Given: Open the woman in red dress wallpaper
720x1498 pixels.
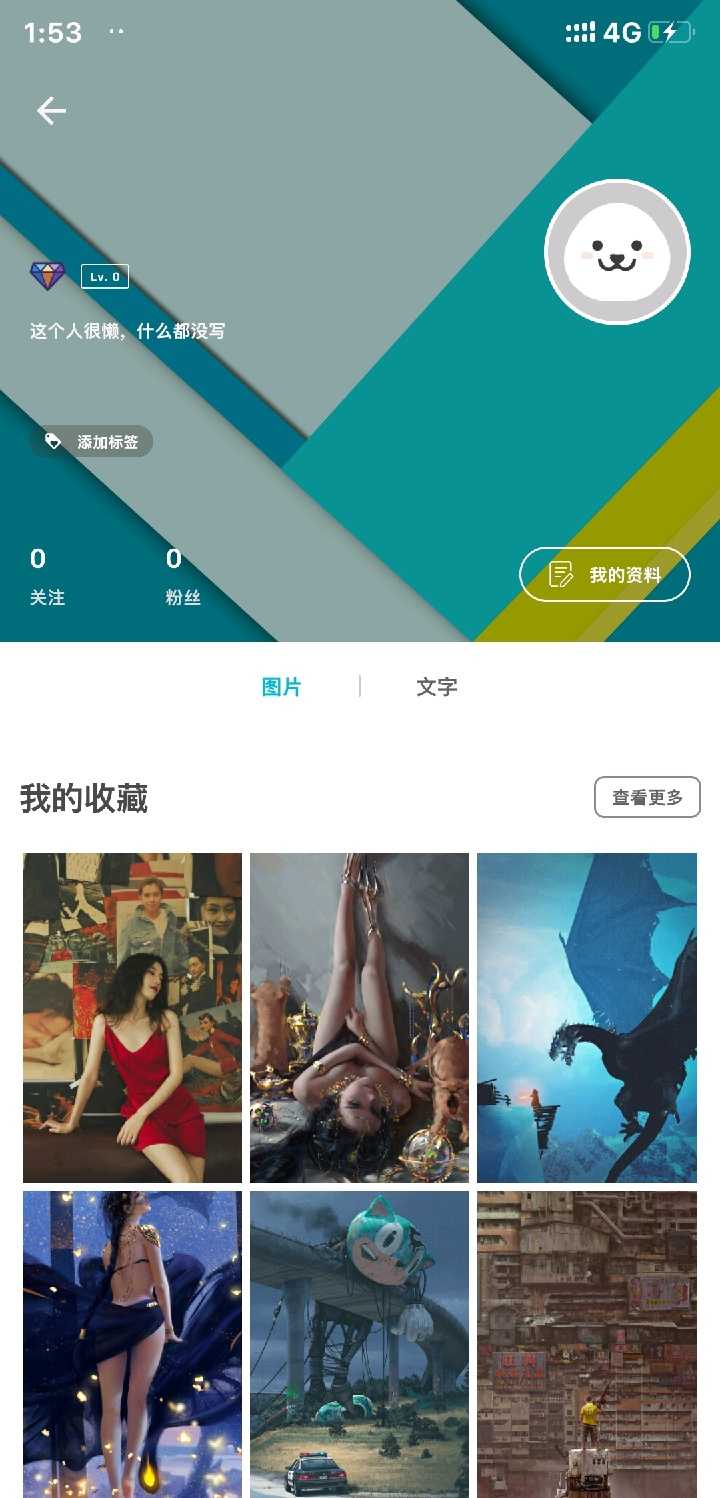Looking at the screenshot, I should point(132,1017).
